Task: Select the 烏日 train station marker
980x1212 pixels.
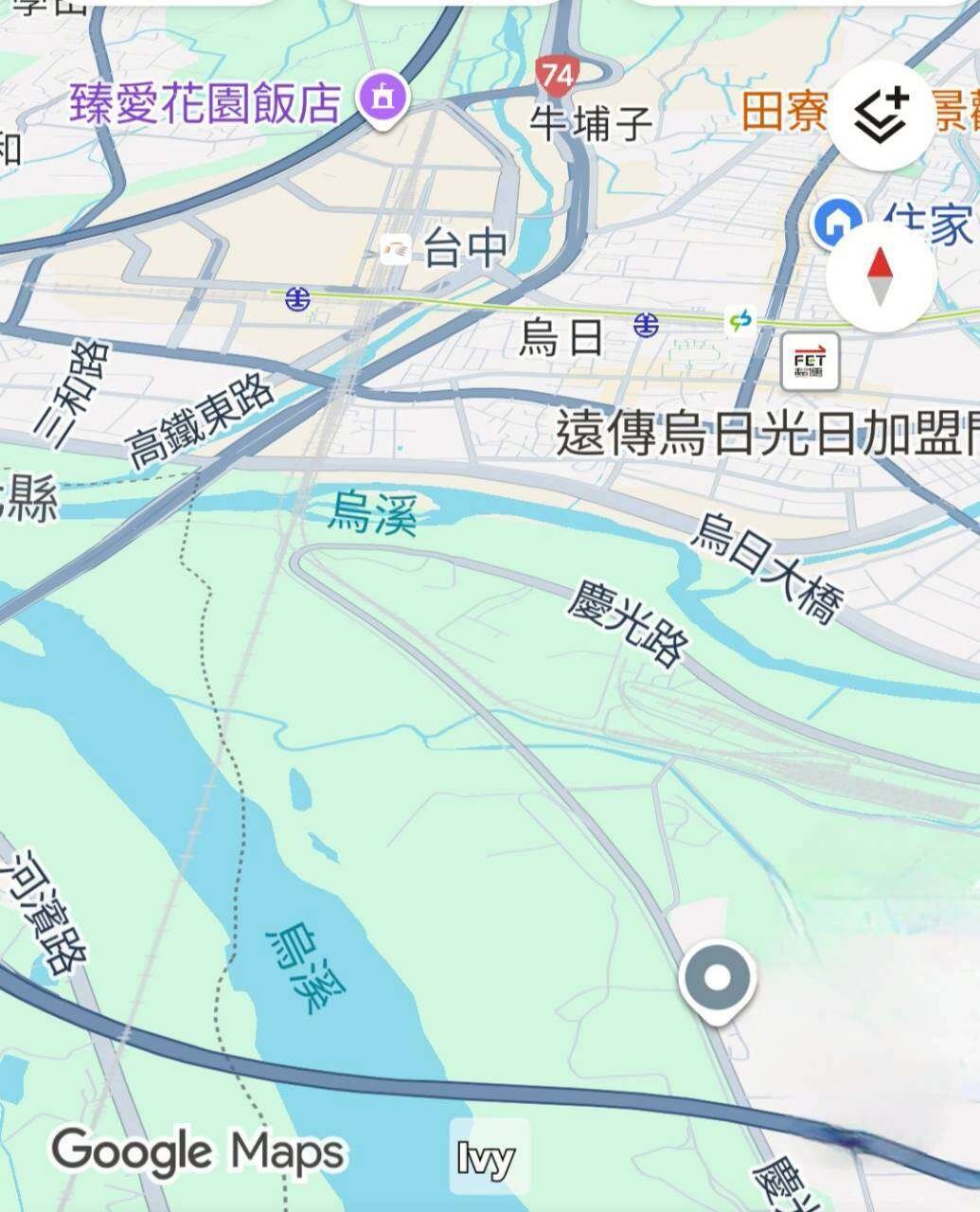Action: point(647,326)
